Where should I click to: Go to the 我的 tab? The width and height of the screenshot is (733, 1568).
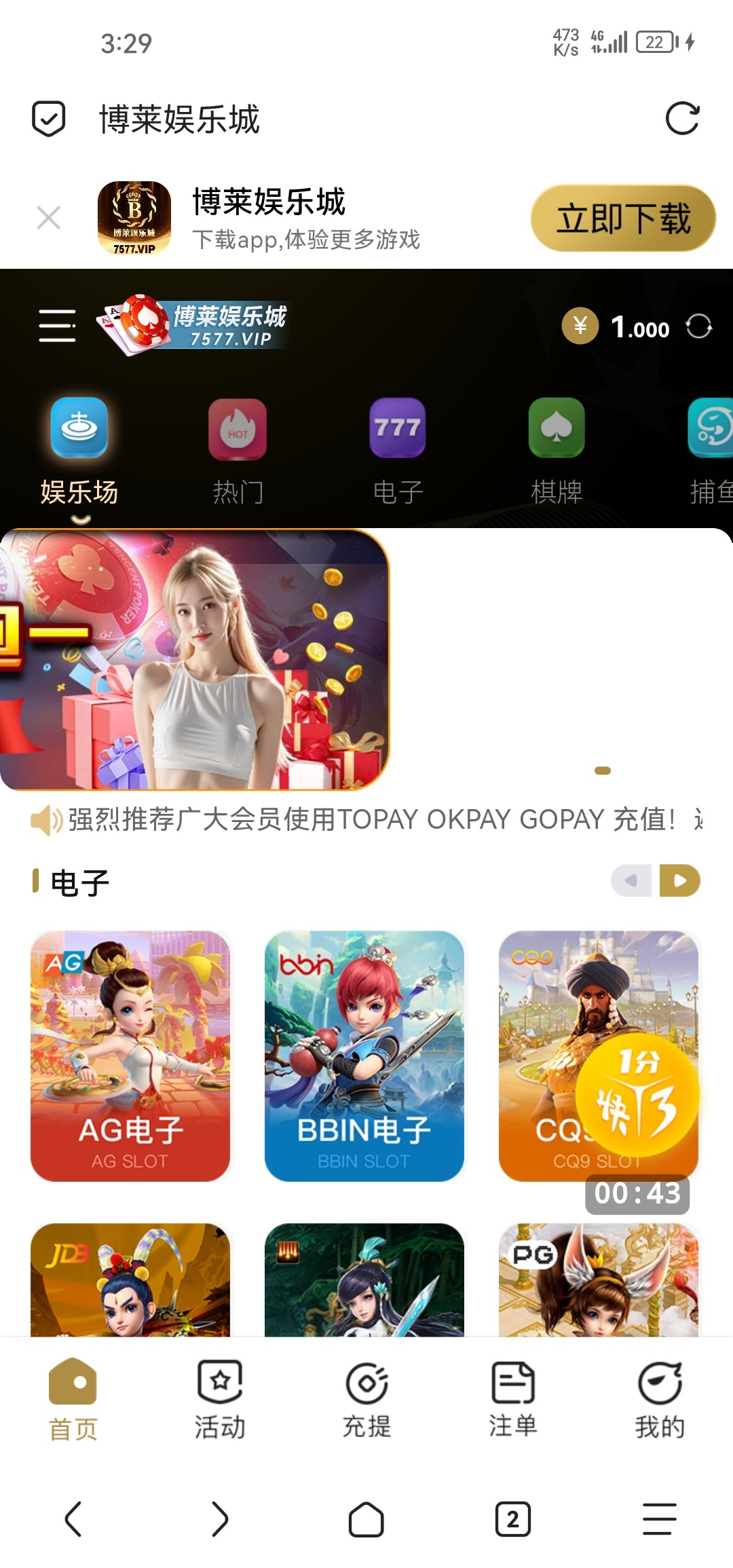point(660,1400)
